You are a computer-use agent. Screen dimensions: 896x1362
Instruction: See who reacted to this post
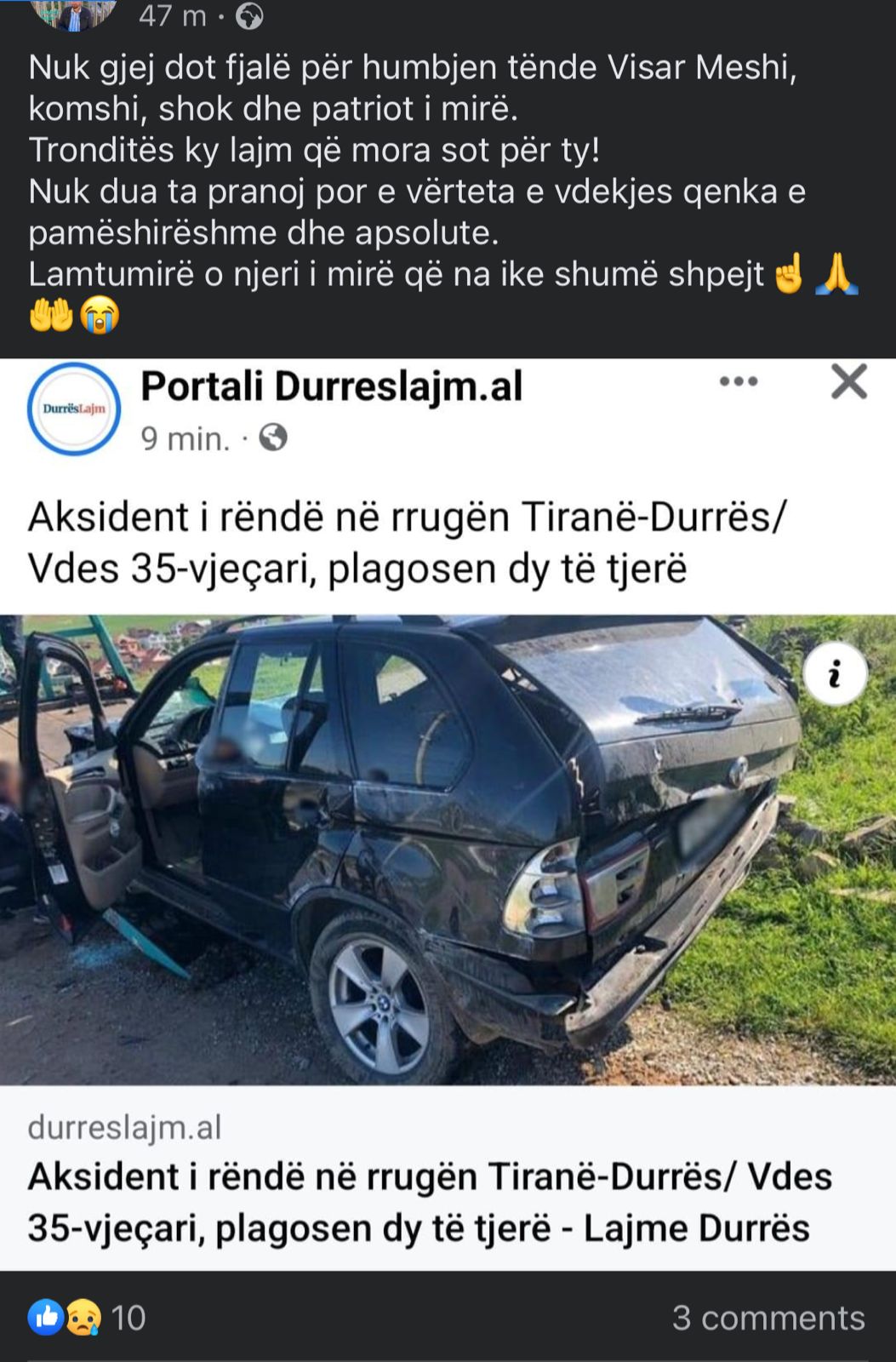[x=87, y=1318]
